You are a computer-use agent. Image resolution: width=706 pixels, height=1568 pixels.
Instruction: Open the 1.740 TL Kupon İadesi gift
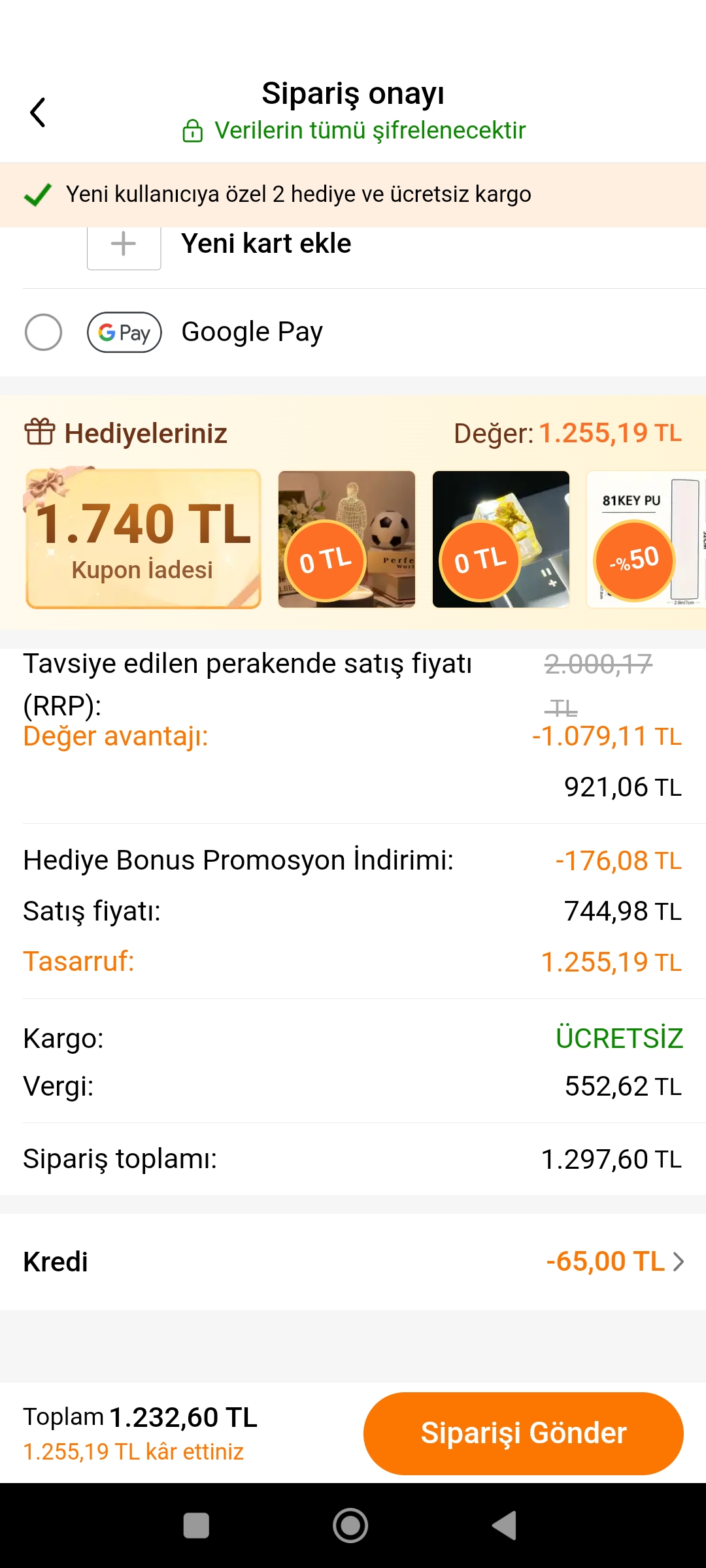tap(143, 539)
